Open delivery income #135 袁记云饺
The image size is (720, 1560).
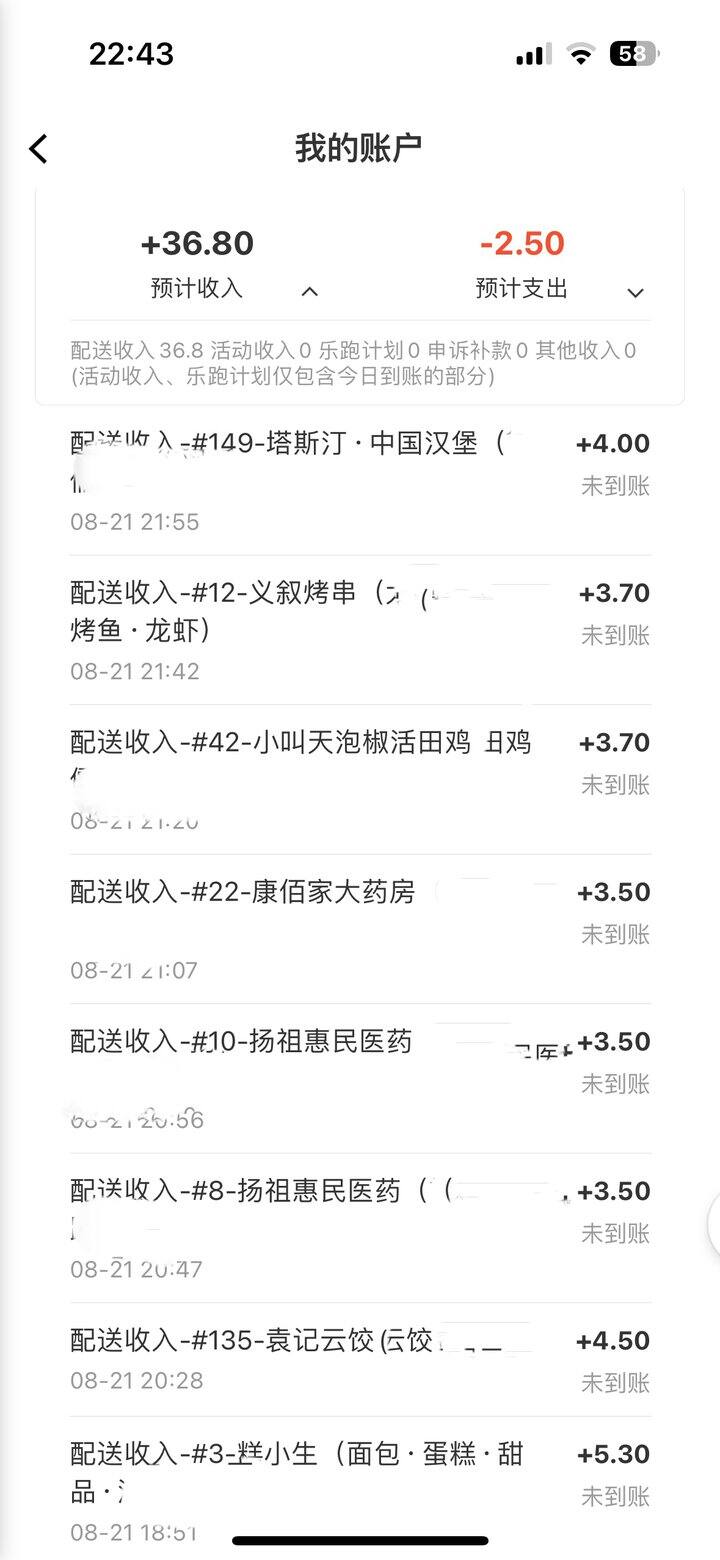(x=360, y=1360)
